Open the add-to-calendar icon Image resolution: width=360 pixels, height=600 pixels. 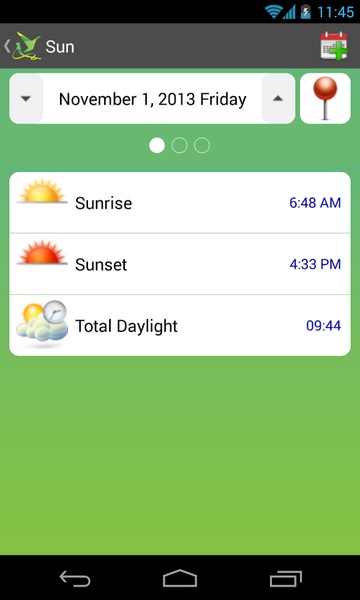(334, 46)
